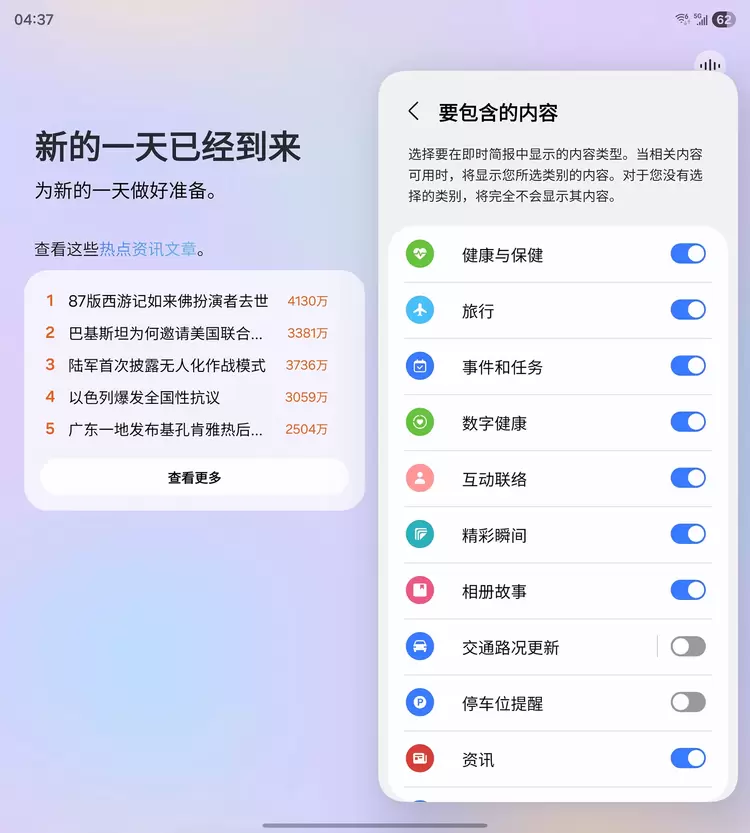Disable 互动联络 content
The height and width of the screenshot is (833, 750).
[x=688, y=478]
